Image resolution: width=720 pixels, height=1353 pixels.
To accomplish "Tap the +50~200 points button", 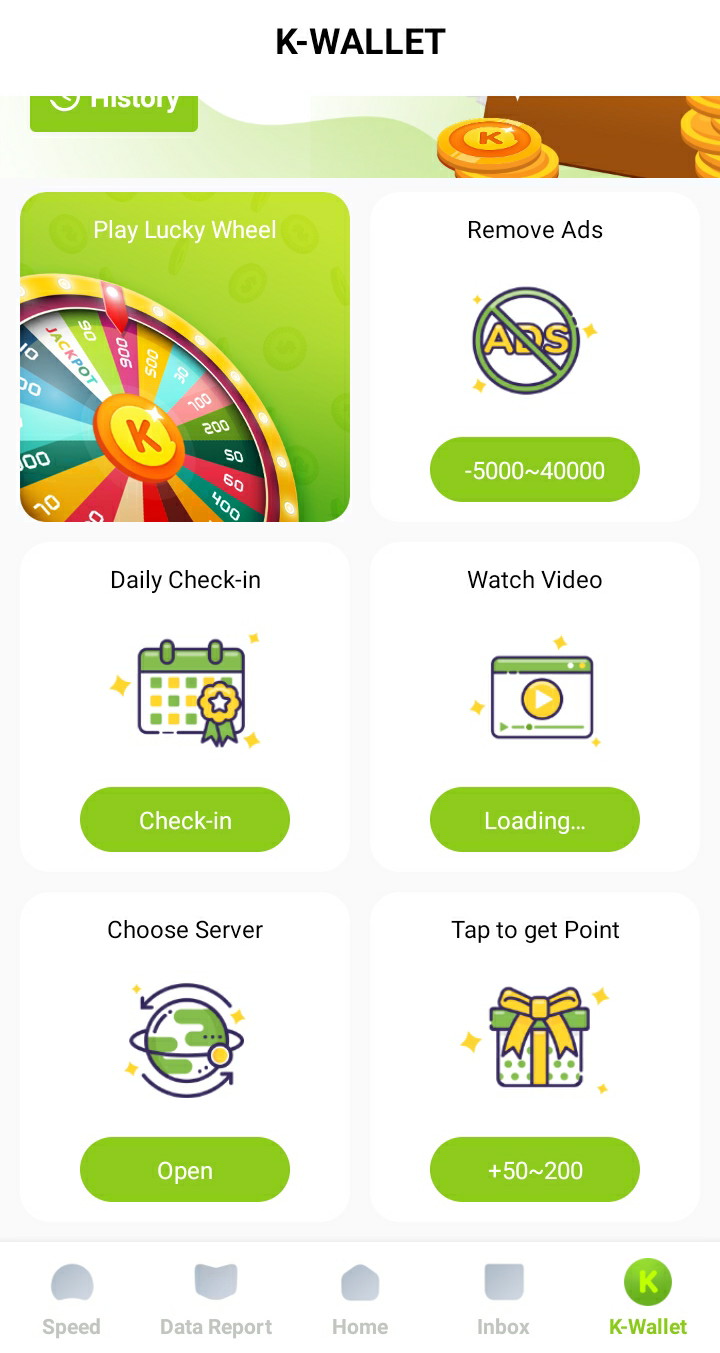I will (535, 1170).
